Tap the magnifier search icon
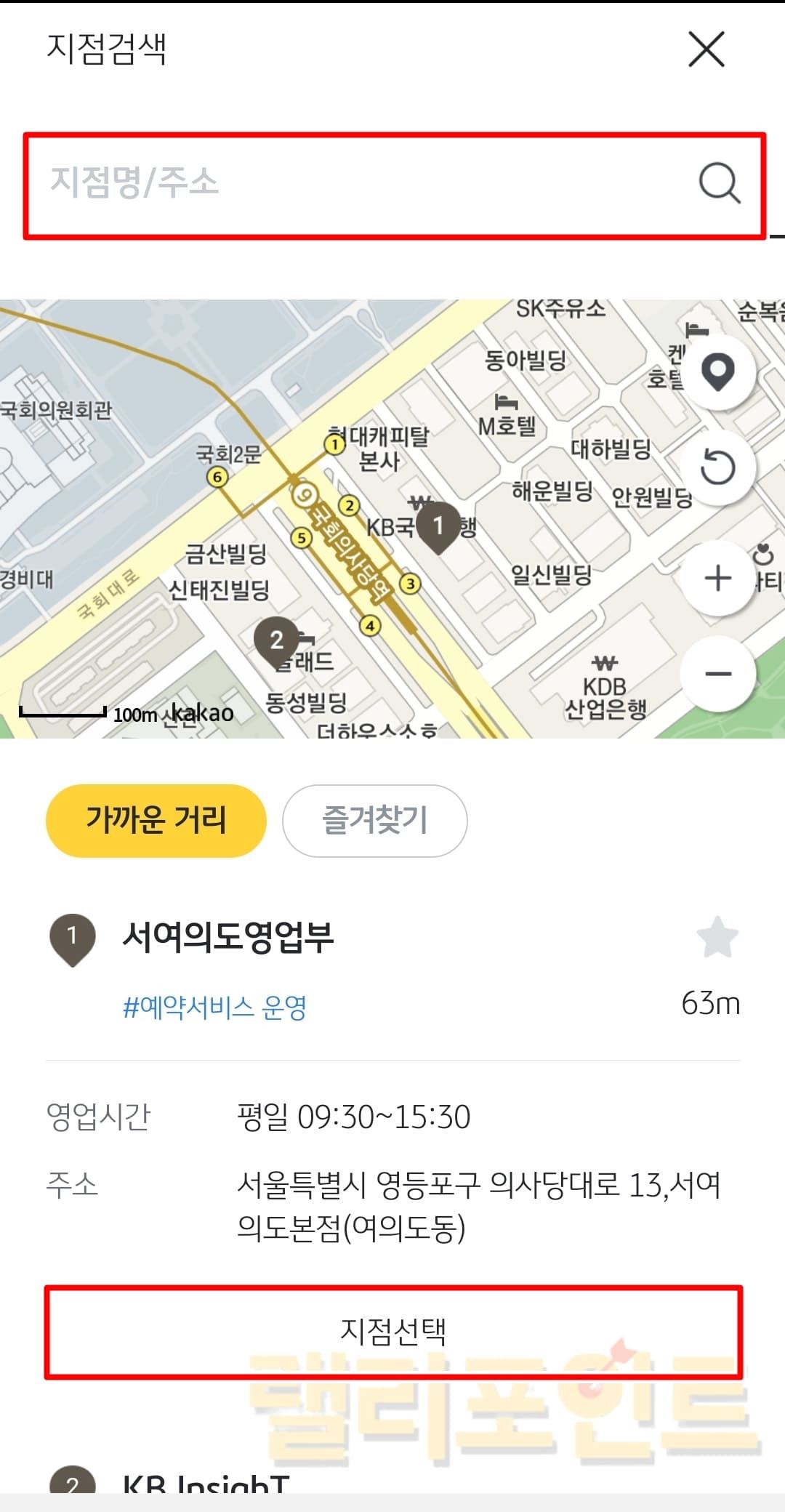This screenshot has height=1512, width=785. pyautogui.click(x=719, y=182)
